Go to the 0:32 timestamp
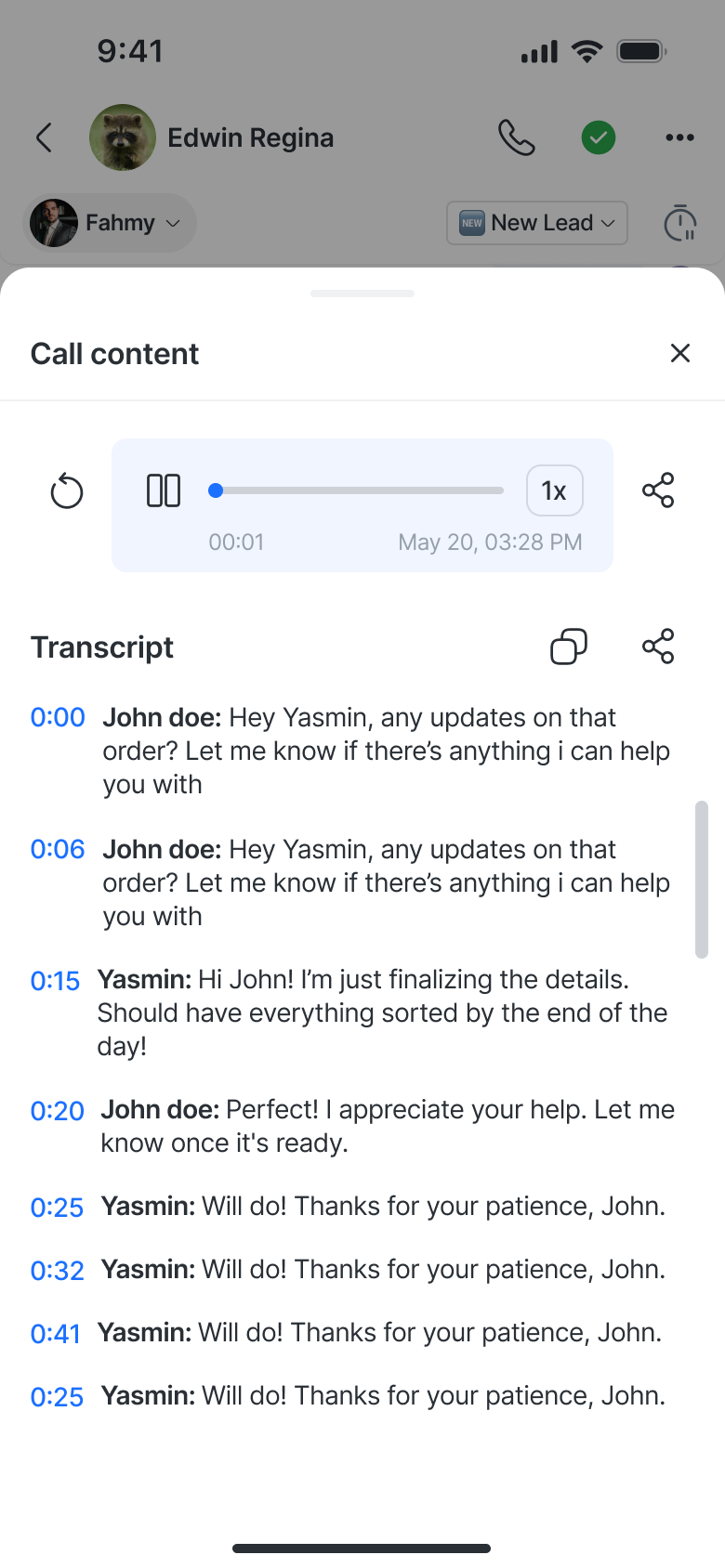This screenshot has height=1568, width=725. point(57,1271)
